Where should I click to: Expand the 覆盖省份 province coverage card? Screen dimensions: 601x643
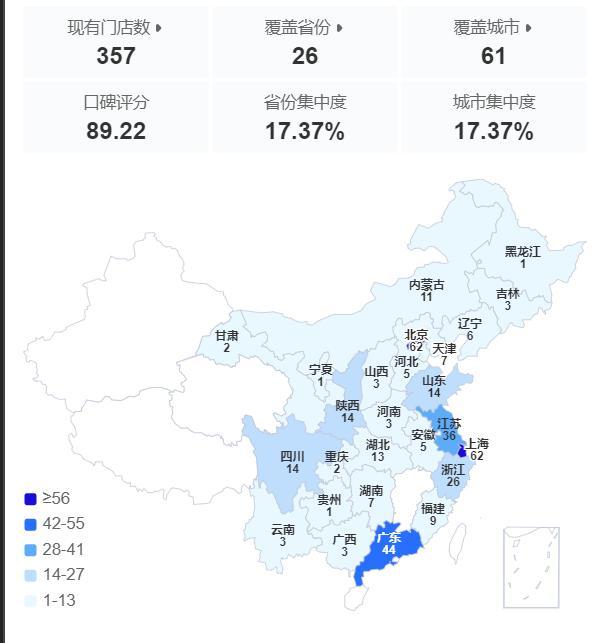click(304, 28)
